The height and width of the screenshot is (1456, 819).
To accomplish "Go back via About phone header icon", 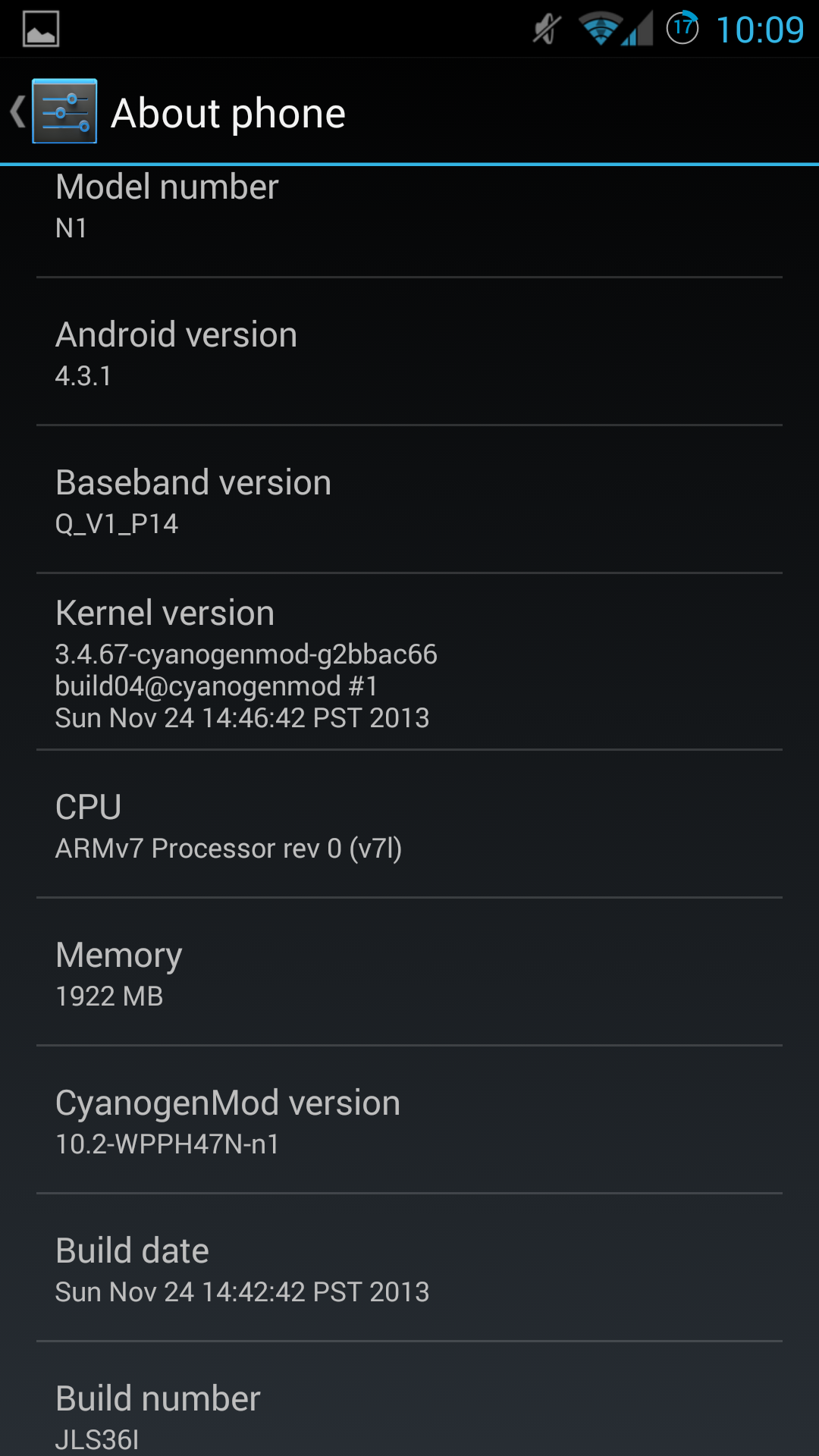I will [55, 111].
